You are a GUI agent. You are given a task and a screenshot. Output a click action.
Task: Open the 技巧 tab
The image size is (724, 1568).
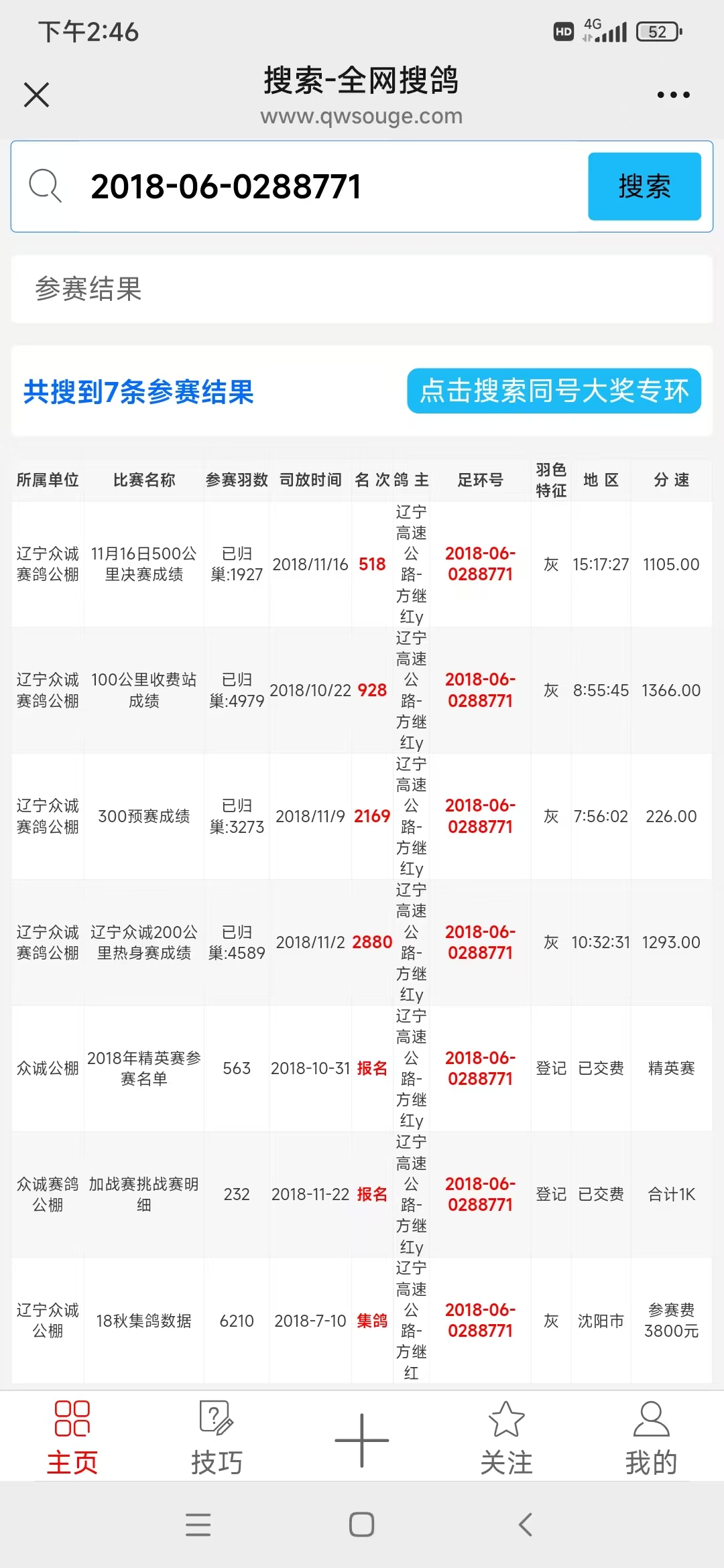(217, 1438)
